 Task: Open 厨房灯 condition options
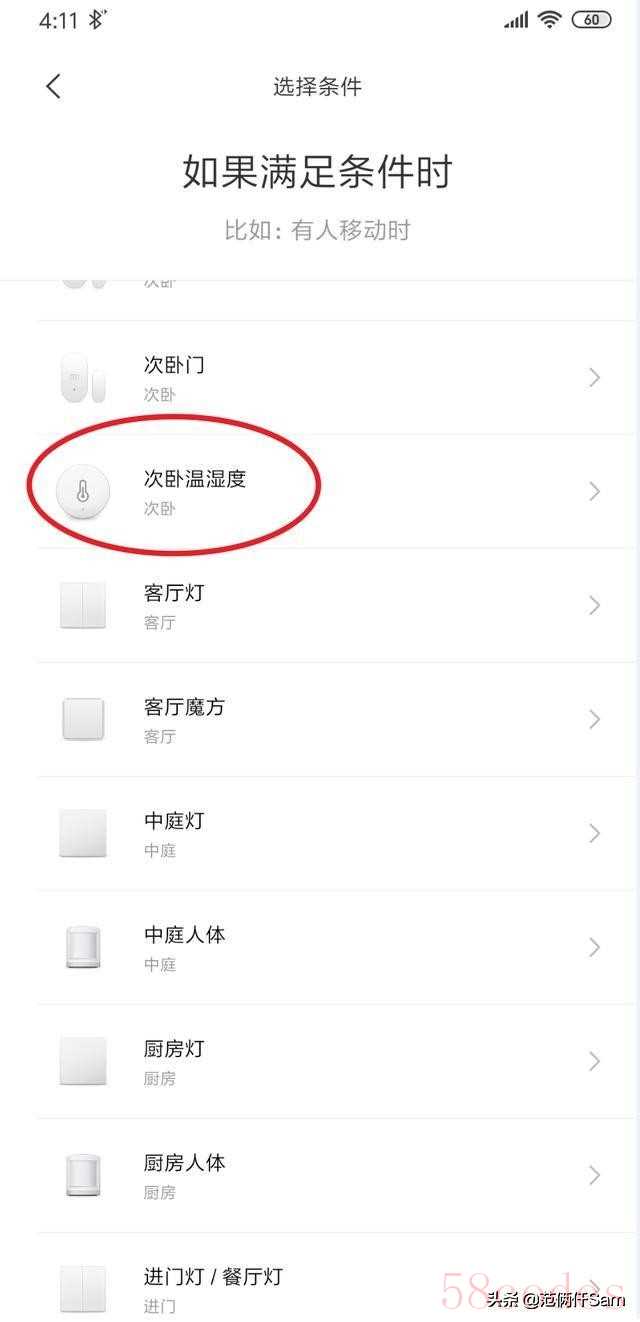coord(320,1062)
